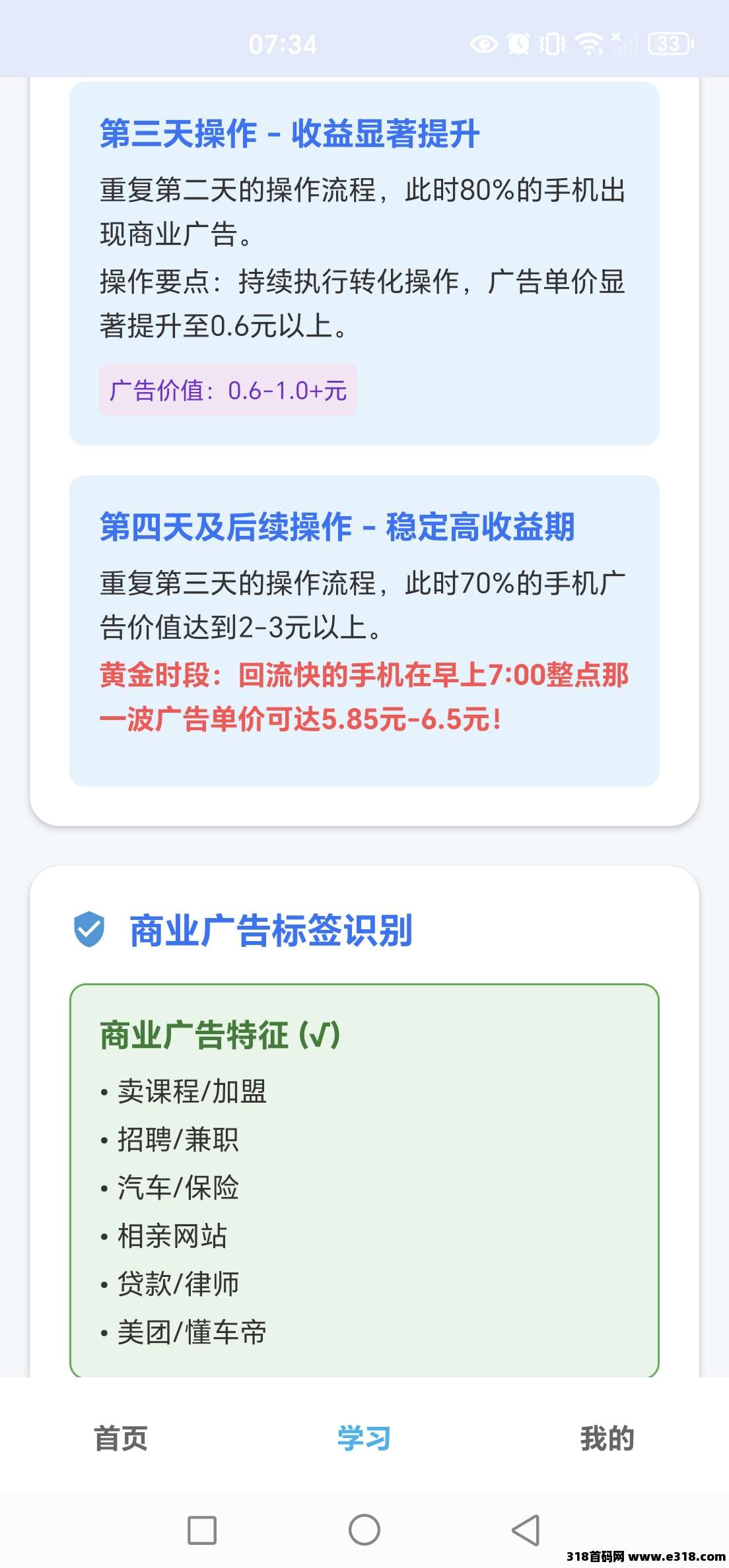Open the 我的 tab

[x=607, y=1439]
